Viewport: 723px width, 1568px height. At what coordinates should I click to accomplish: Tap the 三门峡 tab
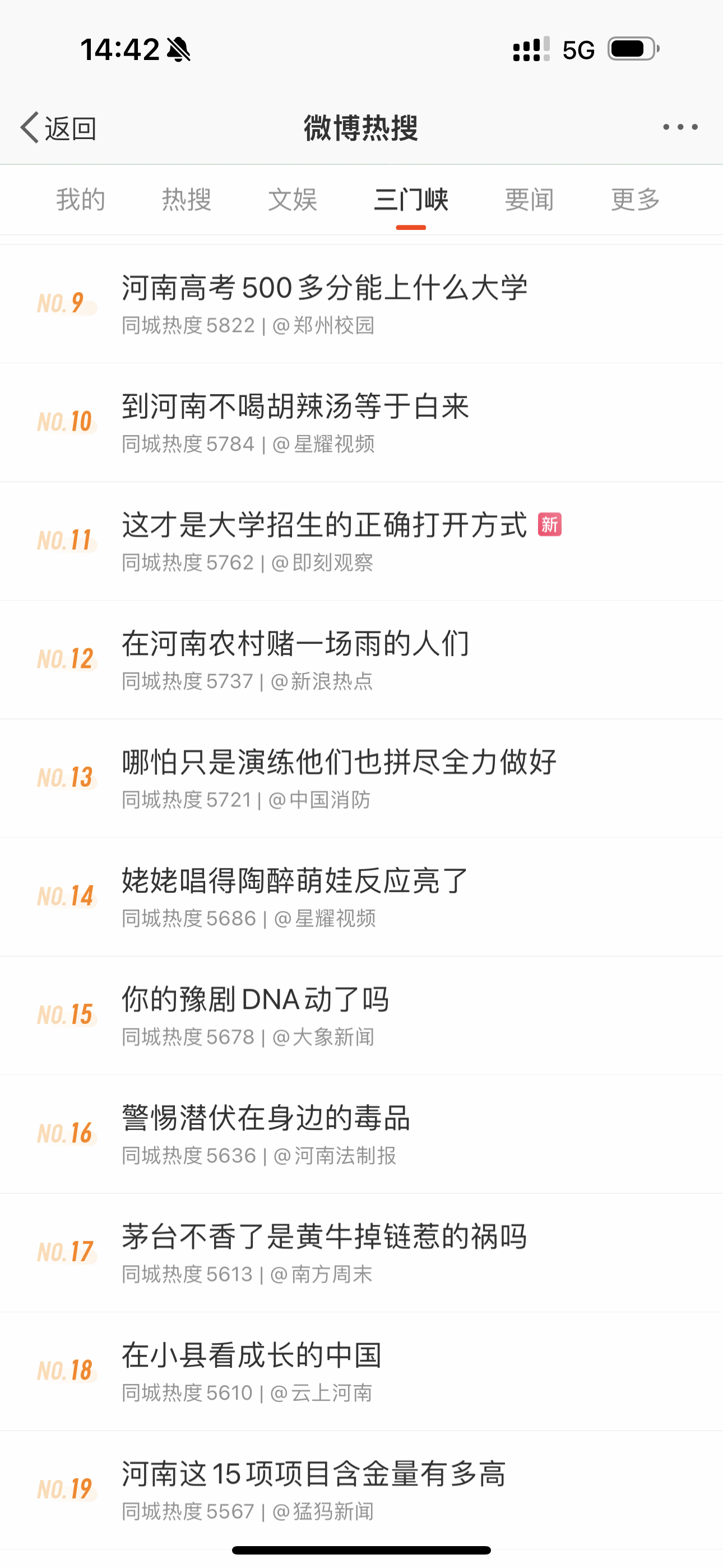[411, 200]
